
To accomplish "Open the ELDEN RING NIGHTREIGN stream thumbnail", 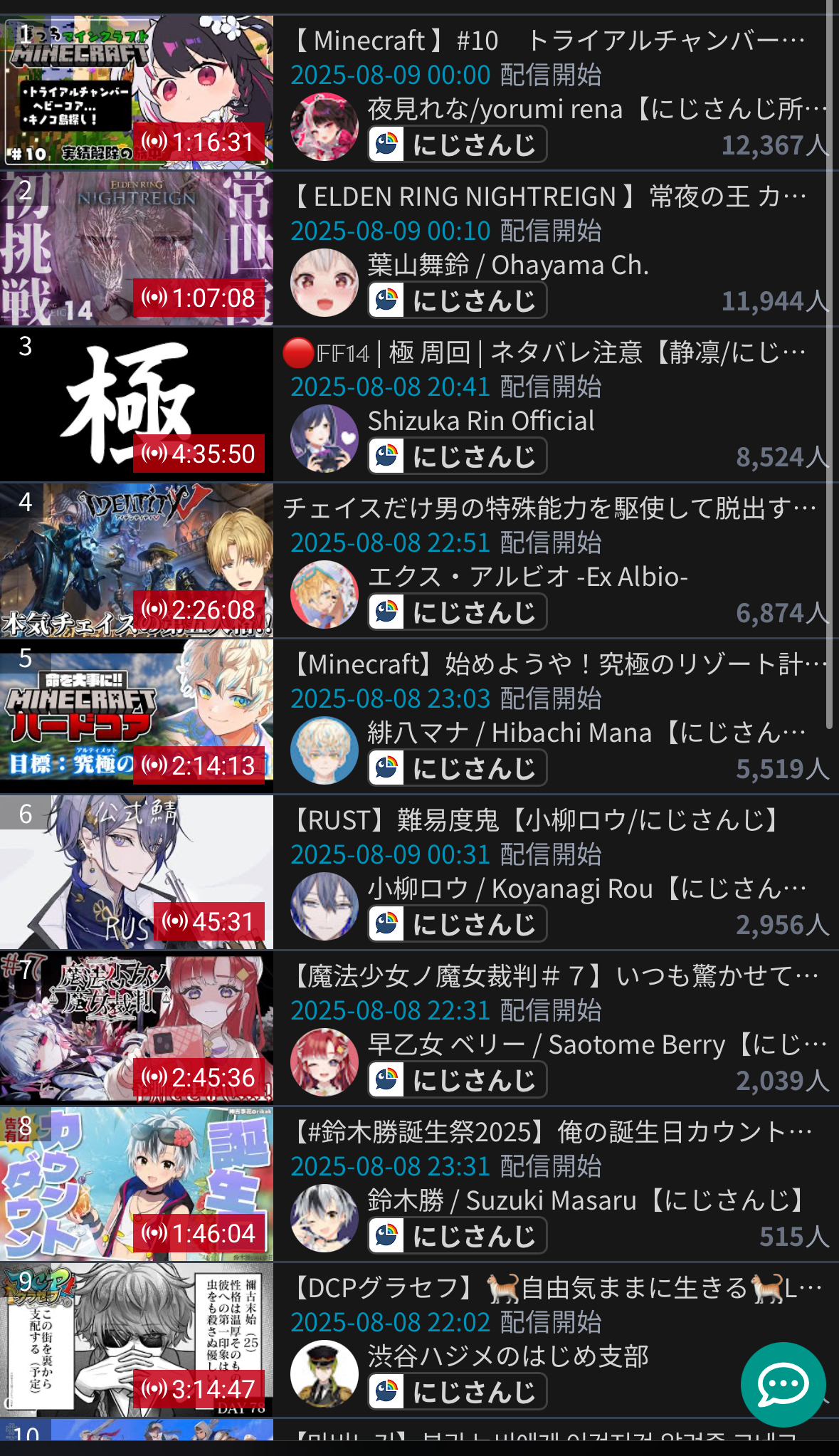I will [137, 248].
